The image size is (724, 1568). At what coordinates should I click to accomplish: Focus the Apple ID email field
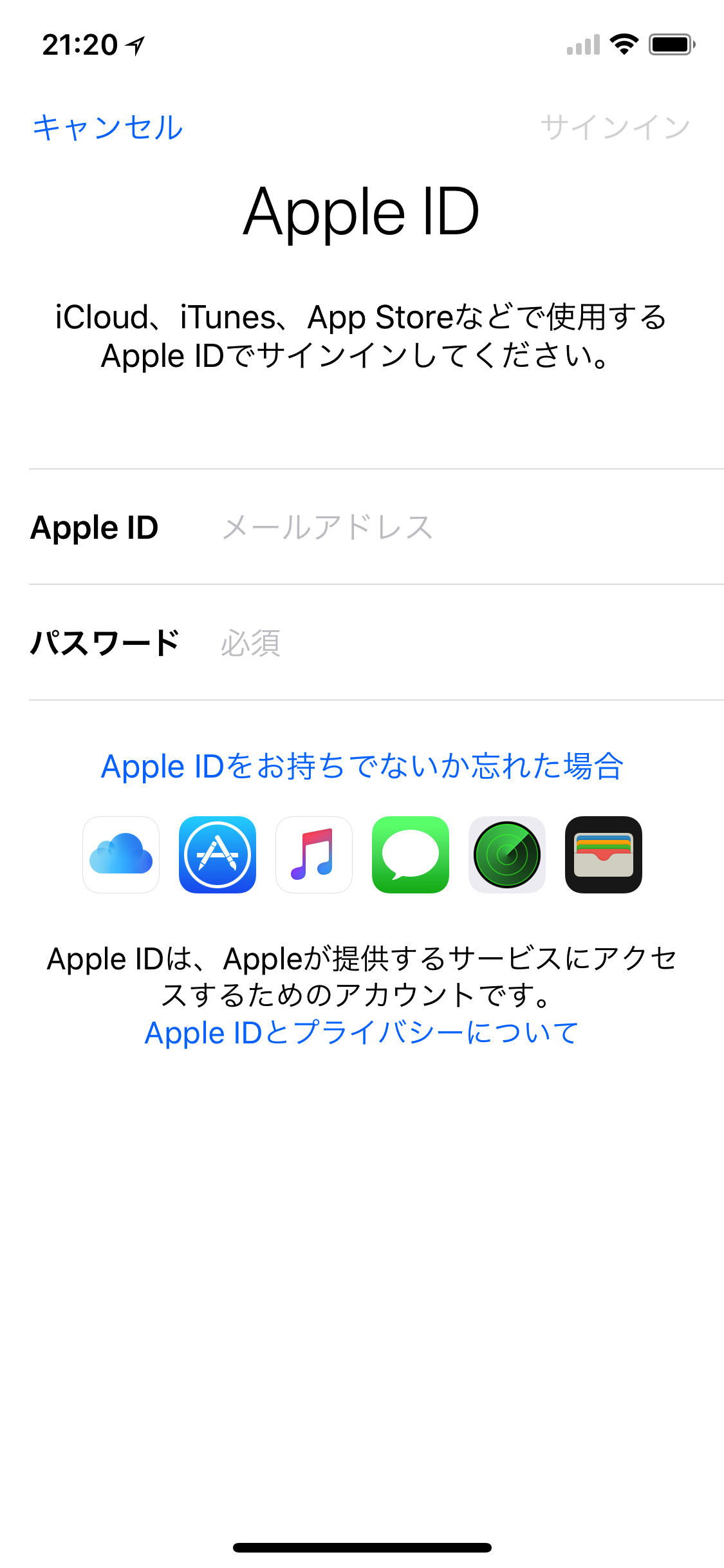click(x=450, y=527)
